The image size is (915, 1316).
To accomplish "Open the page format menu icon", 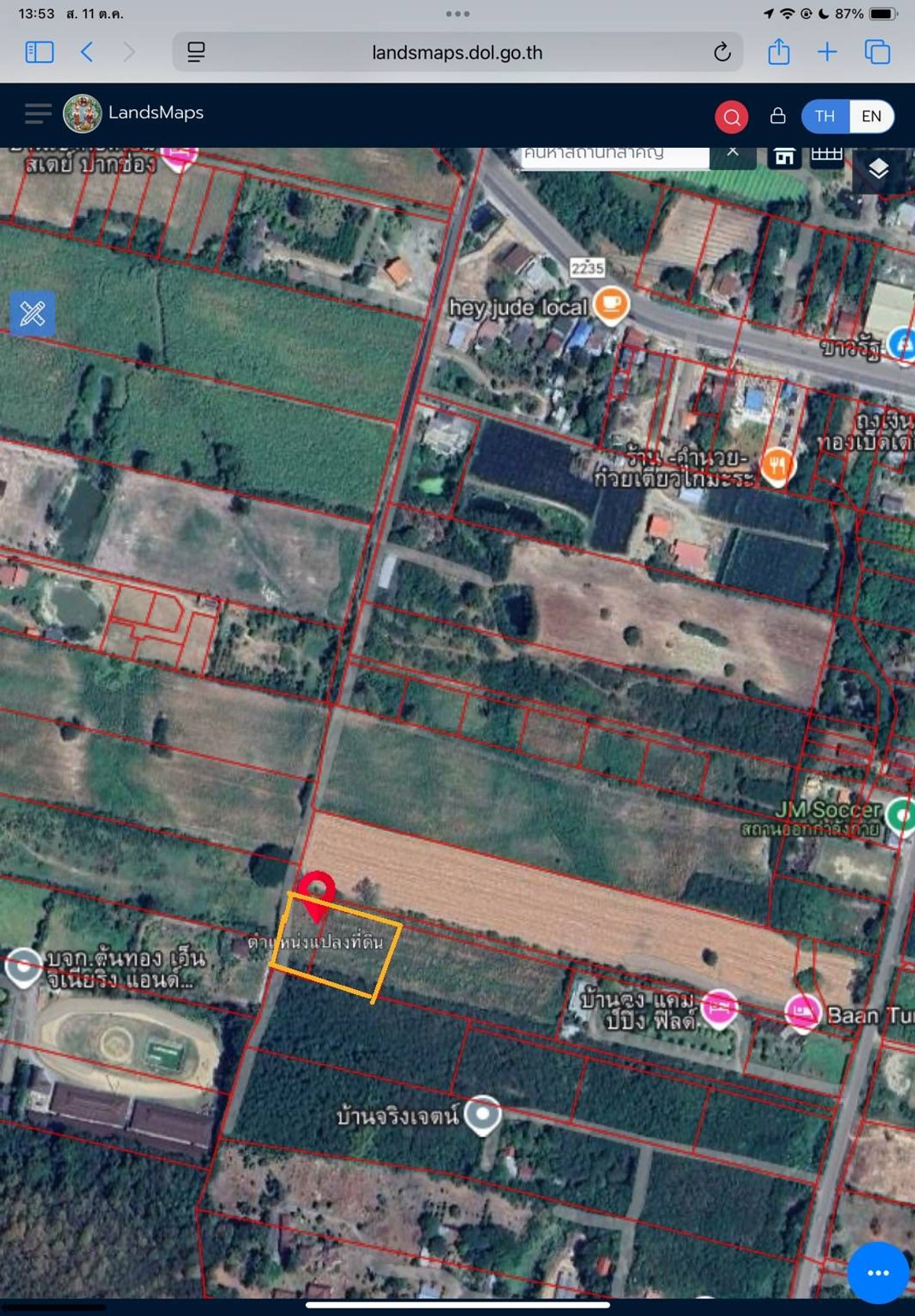I will pyautogui.click(x=196, y=52).
